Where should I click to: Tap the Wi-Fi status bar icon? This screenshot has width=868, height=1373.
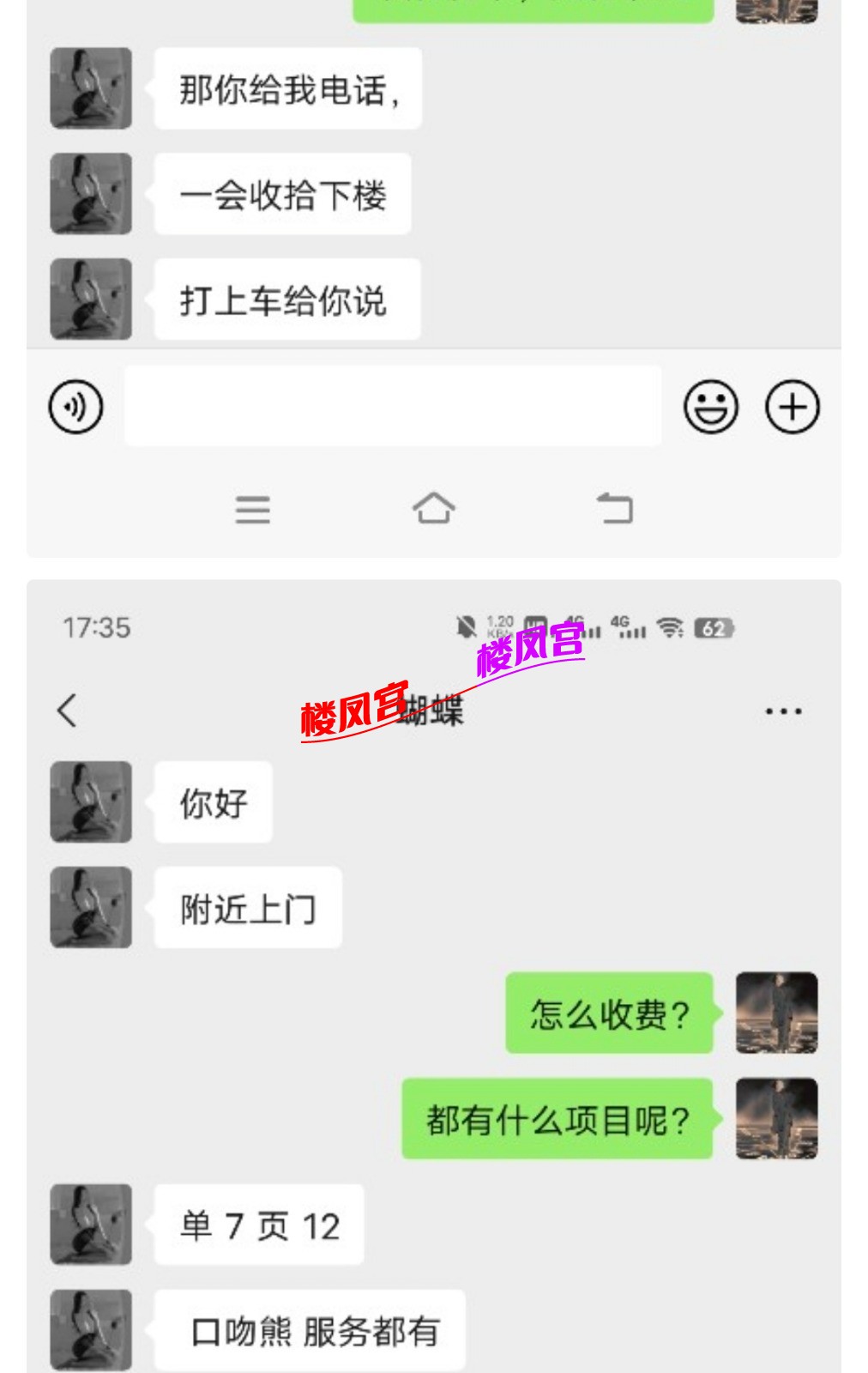(x=669, y=626)
